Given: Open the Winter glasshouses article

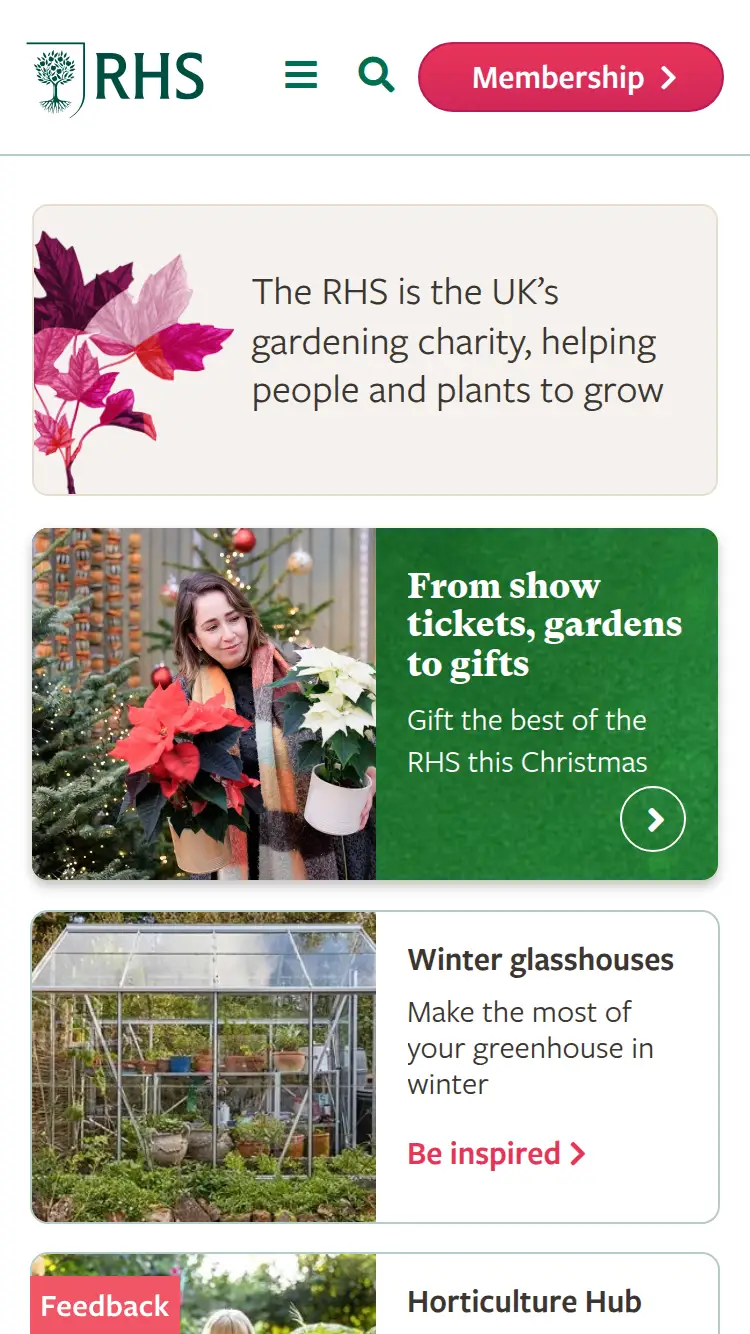Looking at the screenshot, I should 540,960.
